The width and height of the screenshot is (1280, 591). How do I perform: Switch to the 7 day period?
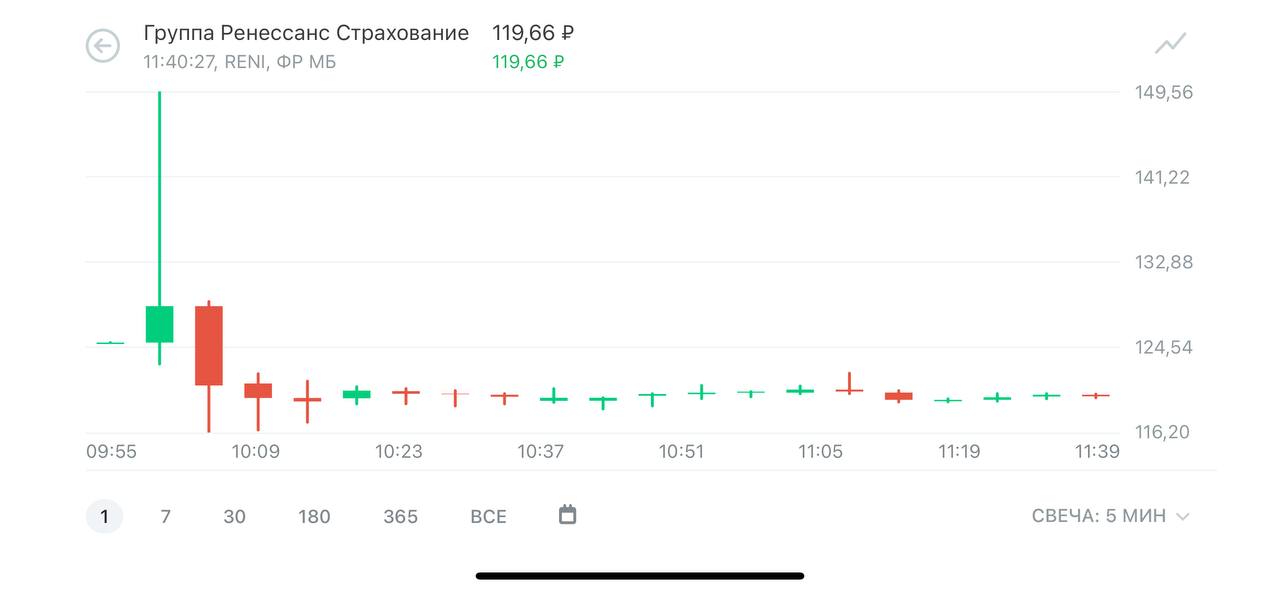(166, 516)
